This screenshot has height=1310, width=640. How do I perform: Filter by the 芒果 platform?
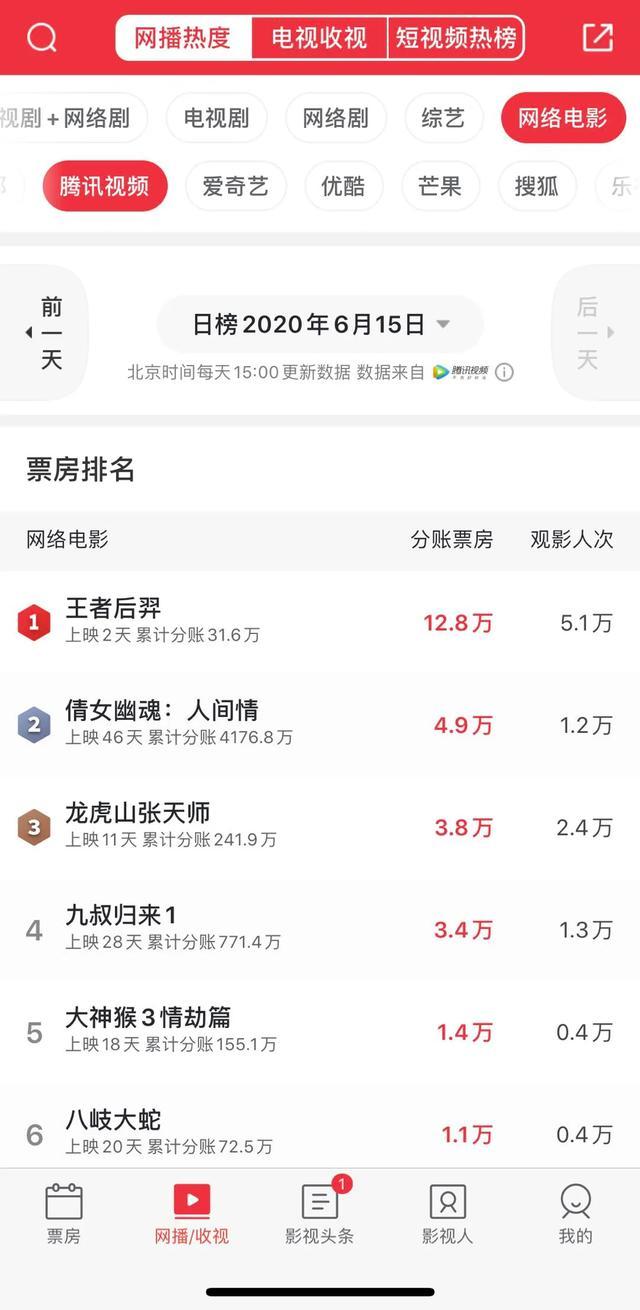point(440,186)
